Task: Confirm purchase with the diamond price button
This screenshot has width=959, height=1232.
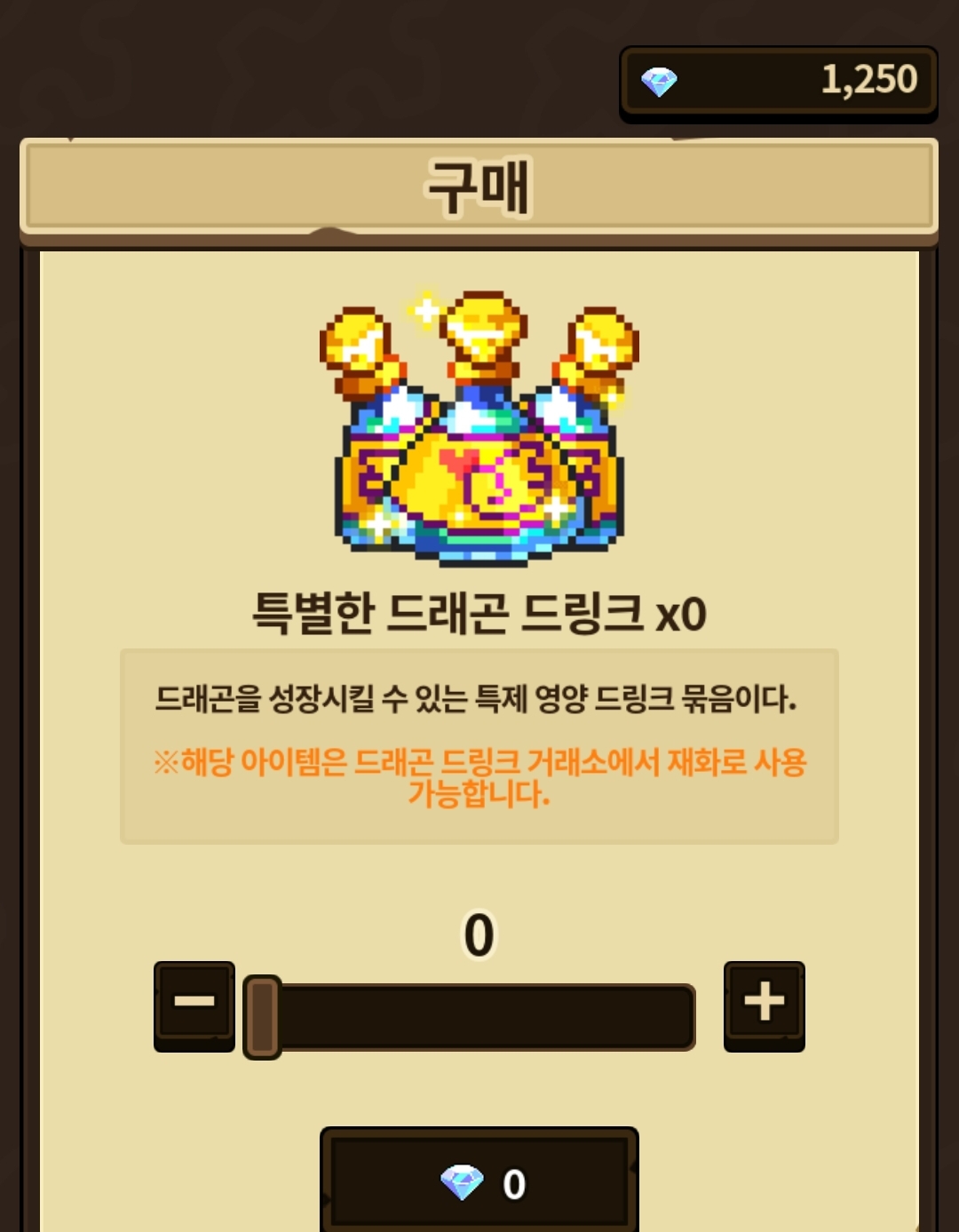Action: (x=479, y=1183)
